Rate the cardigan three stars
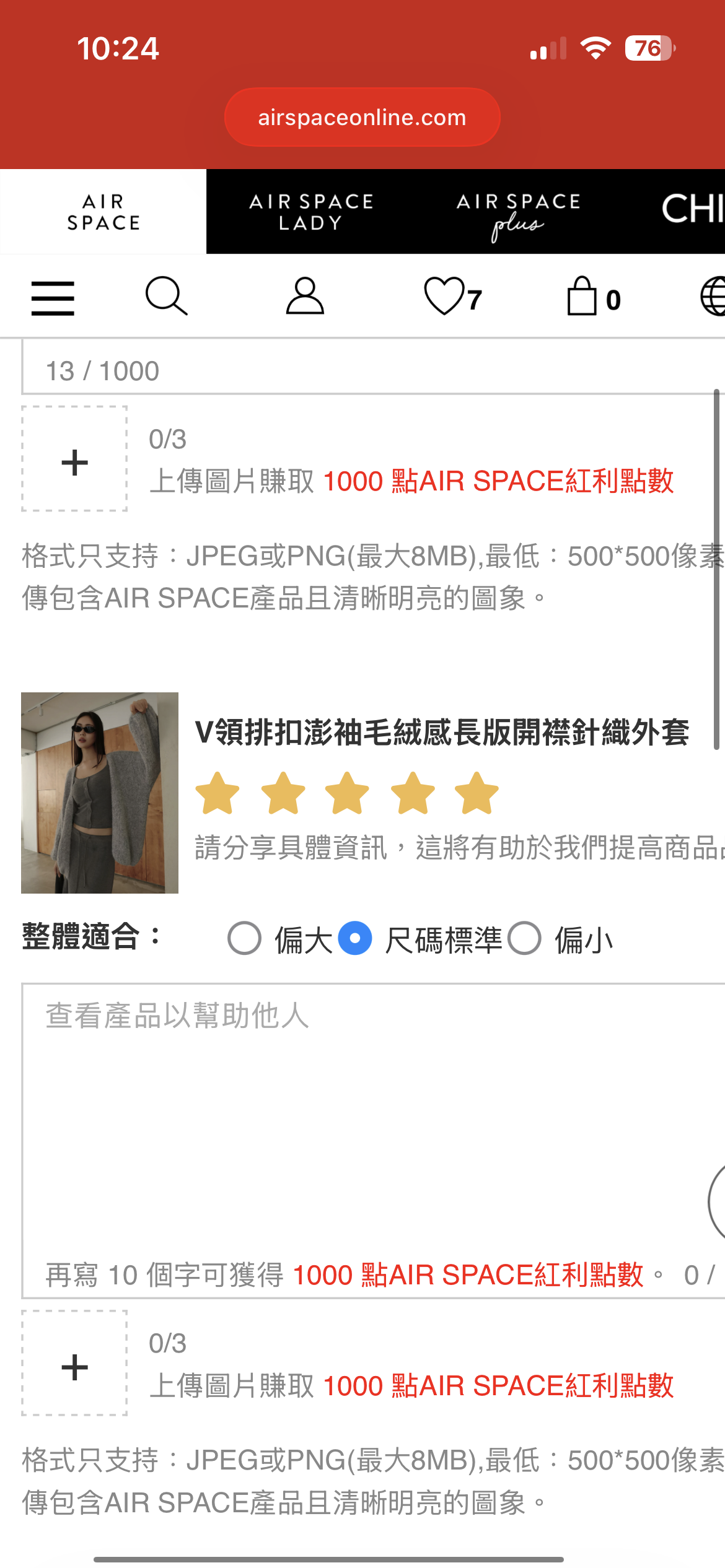The width and height of the screenshot is (725, 1568). point(347,793)
